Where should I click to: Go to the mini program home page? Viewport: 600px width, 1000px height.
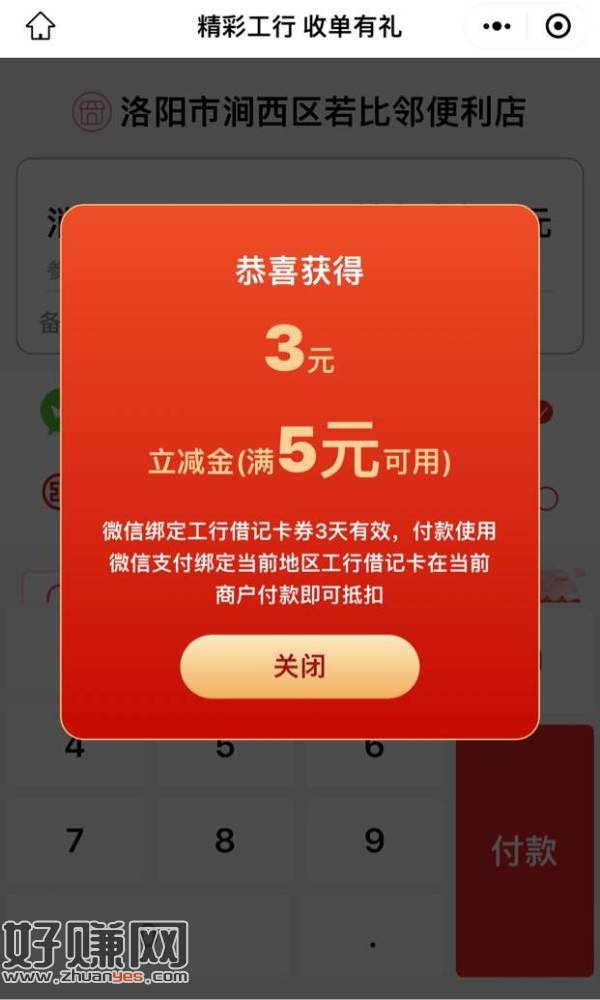point(41,27)
